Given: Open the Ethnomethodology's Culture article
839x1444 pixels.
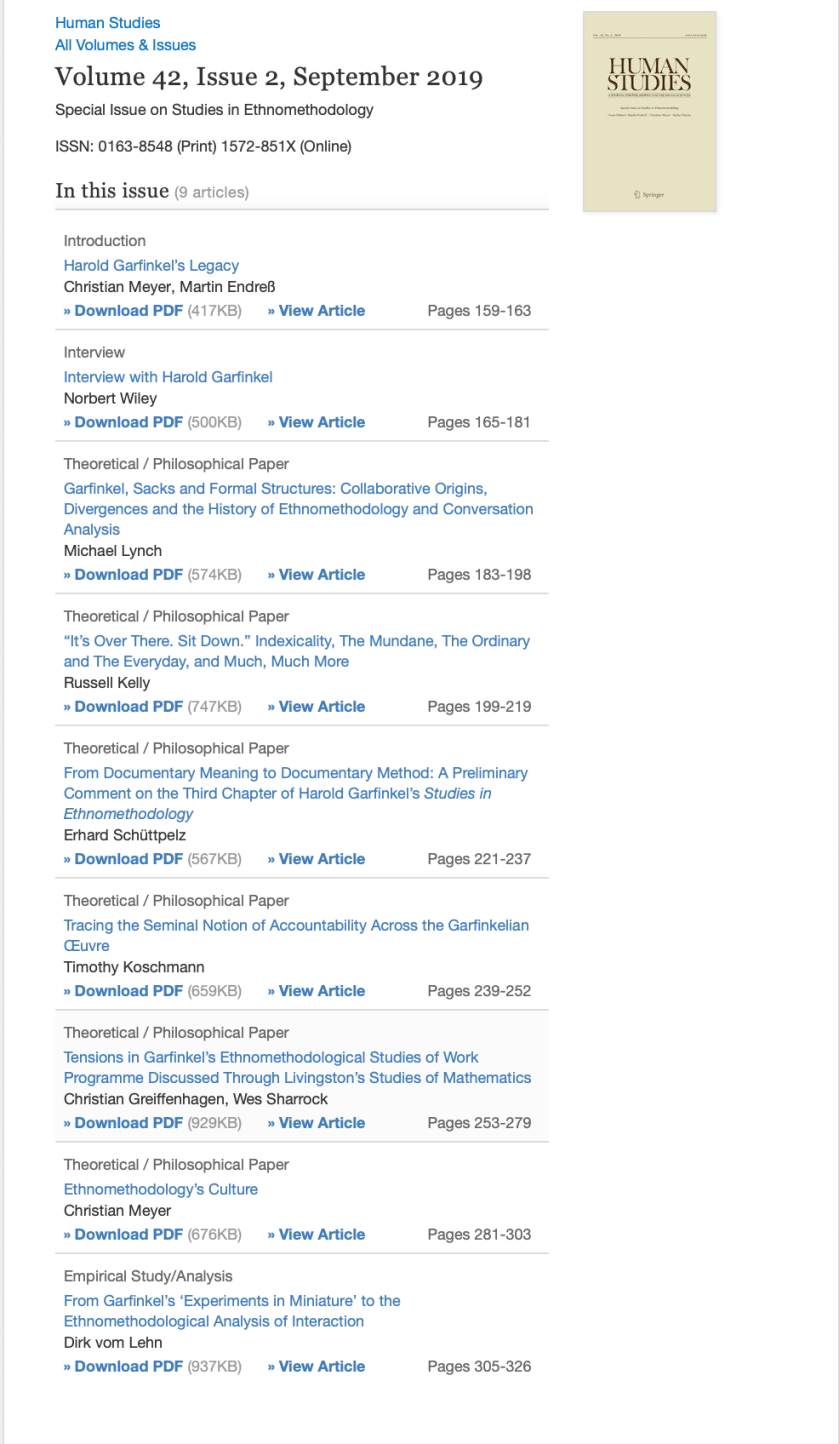Looking at the screenshot, I should coord(160,1189).
